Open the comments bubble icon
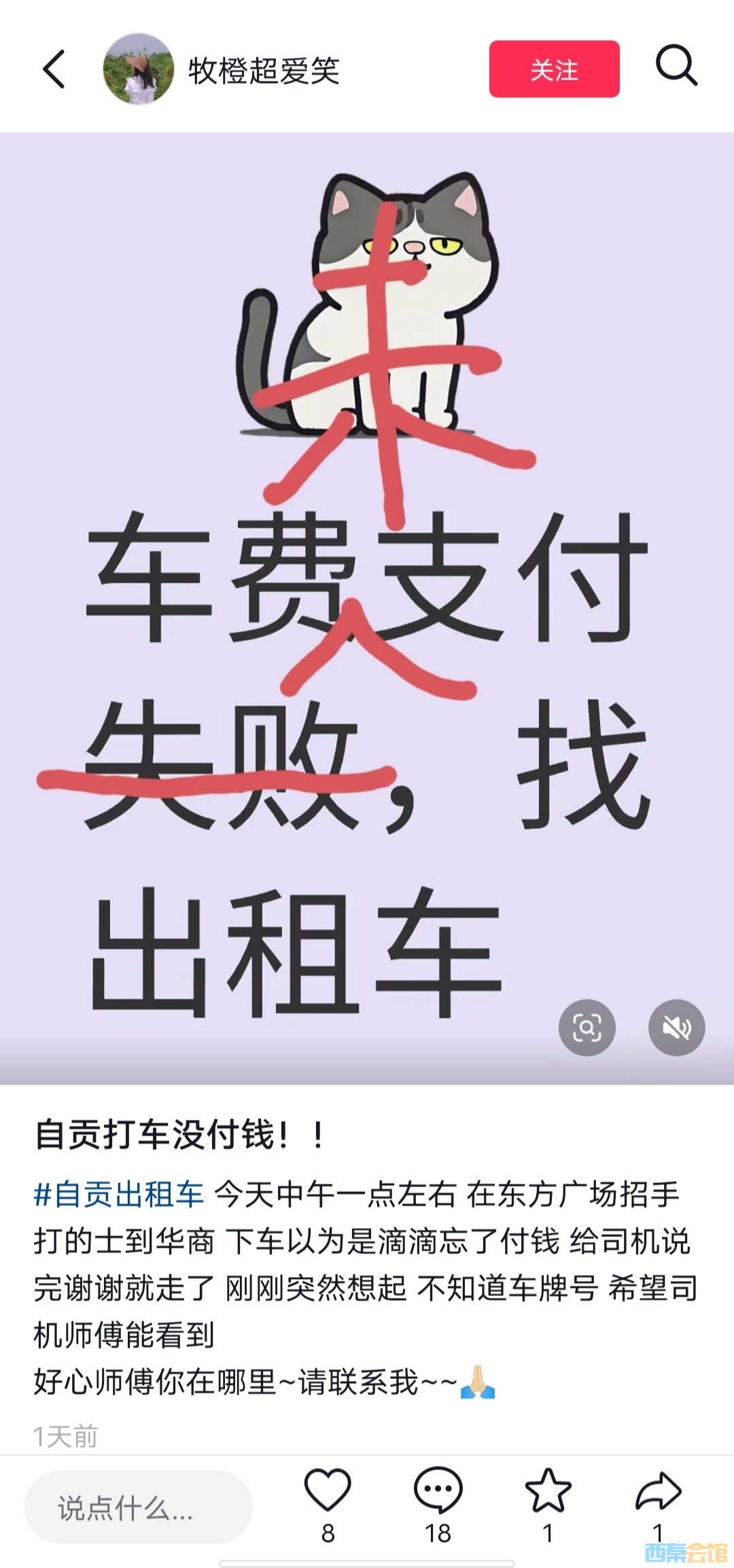Image resolution: width=734 pixels, height=1568 pixels. (x=438, y=1490)
